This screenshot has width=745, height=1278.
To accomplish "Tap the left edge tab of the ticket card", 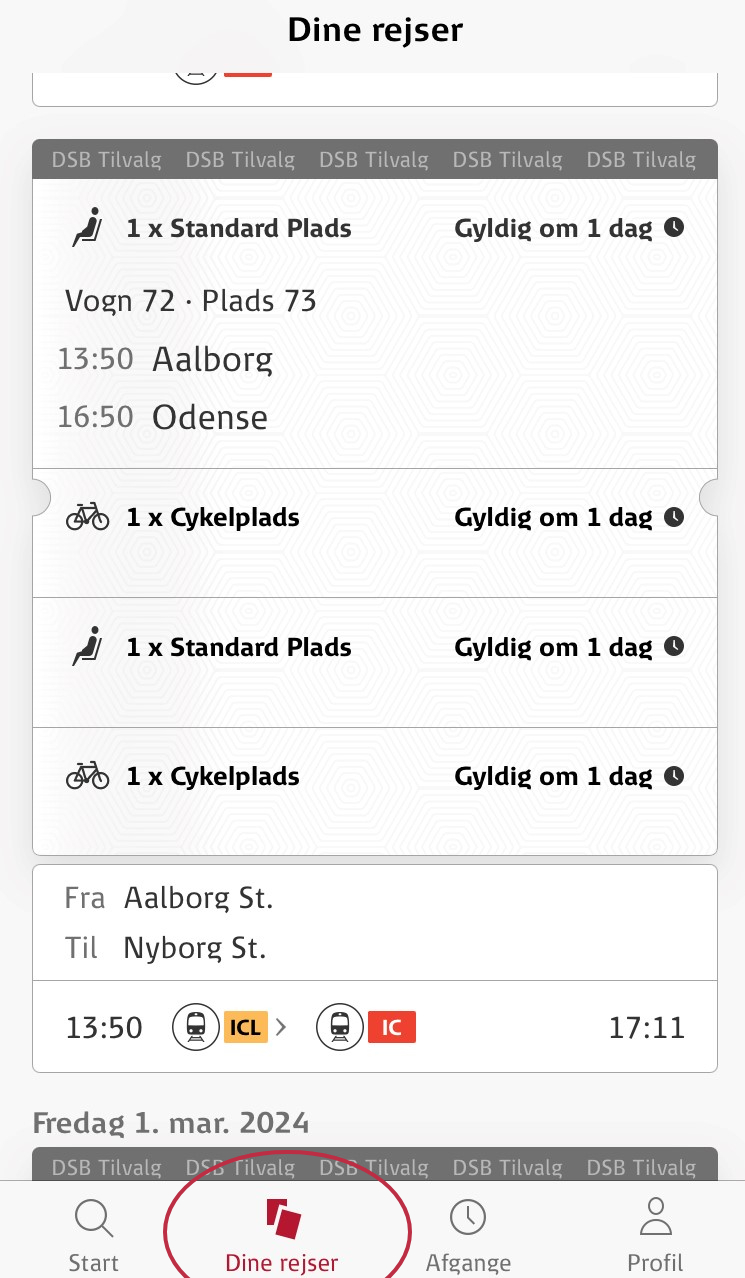I will pyautogui.click(x=40, y=497).
